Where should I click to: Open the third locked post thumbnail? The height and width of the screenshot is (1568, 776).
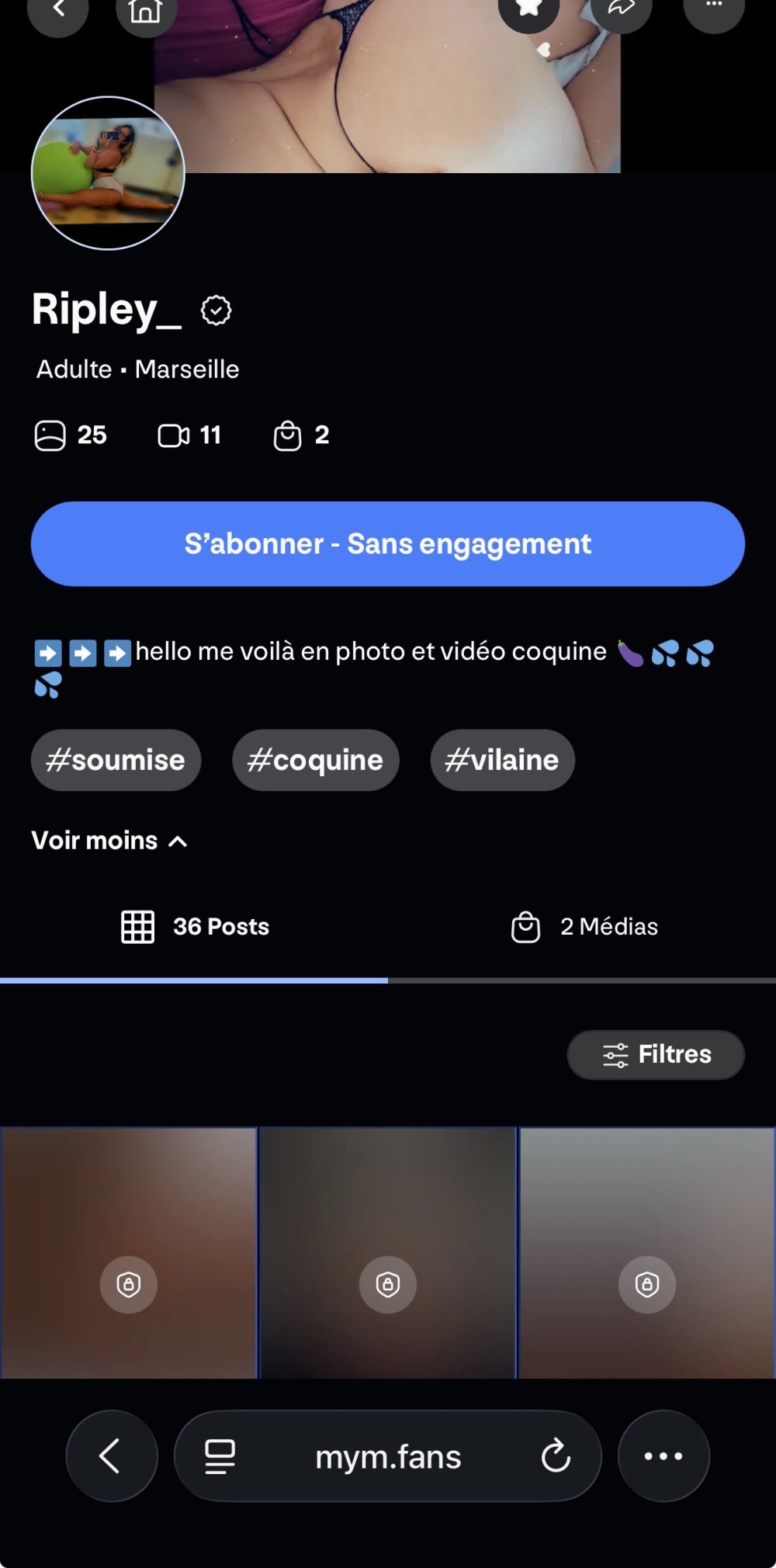(646, 1253)
